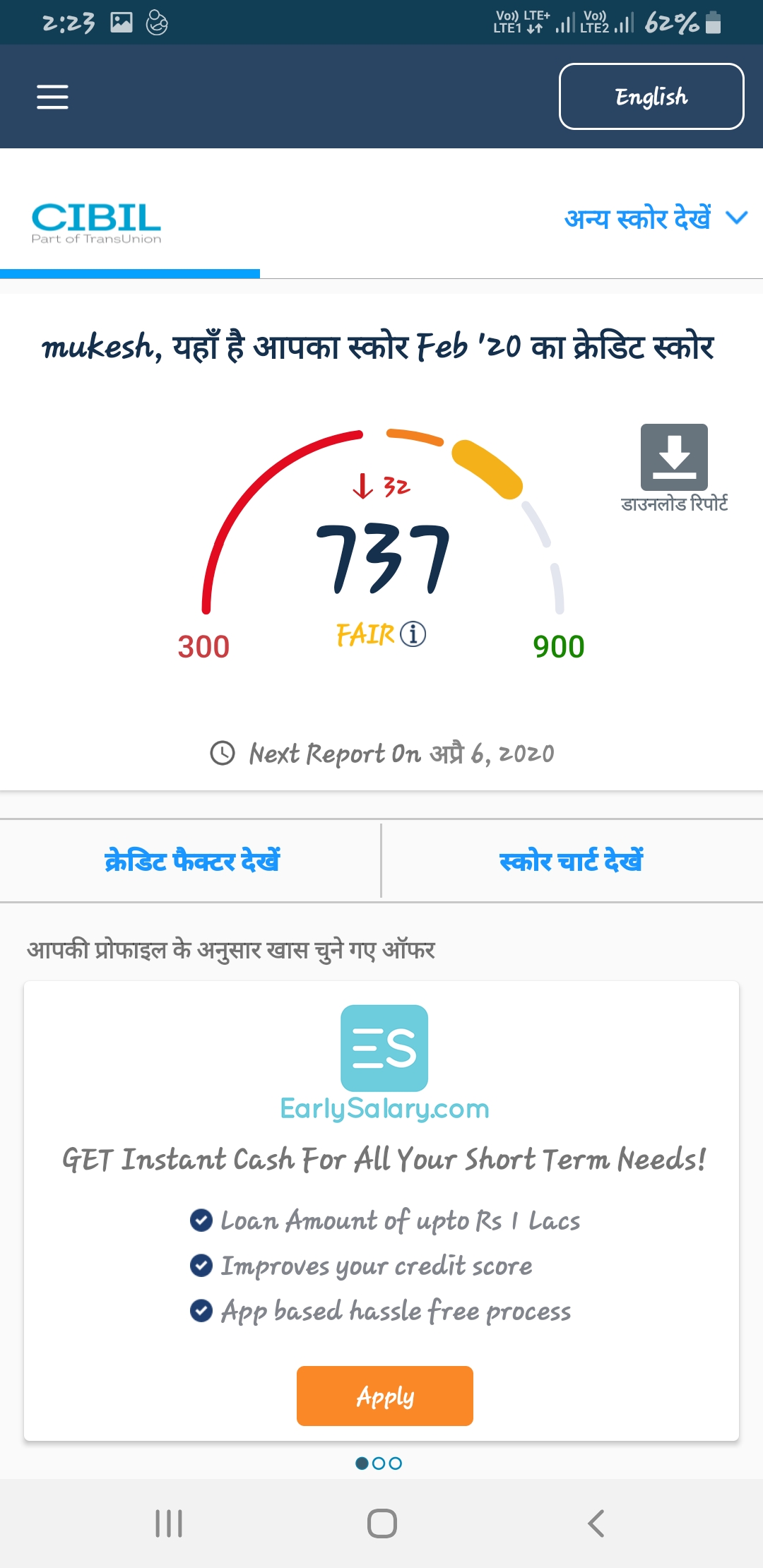Viewport: 763px width, 1568px height.
Task: Open the FAIR info icon
Action: [x=413, y=634]
